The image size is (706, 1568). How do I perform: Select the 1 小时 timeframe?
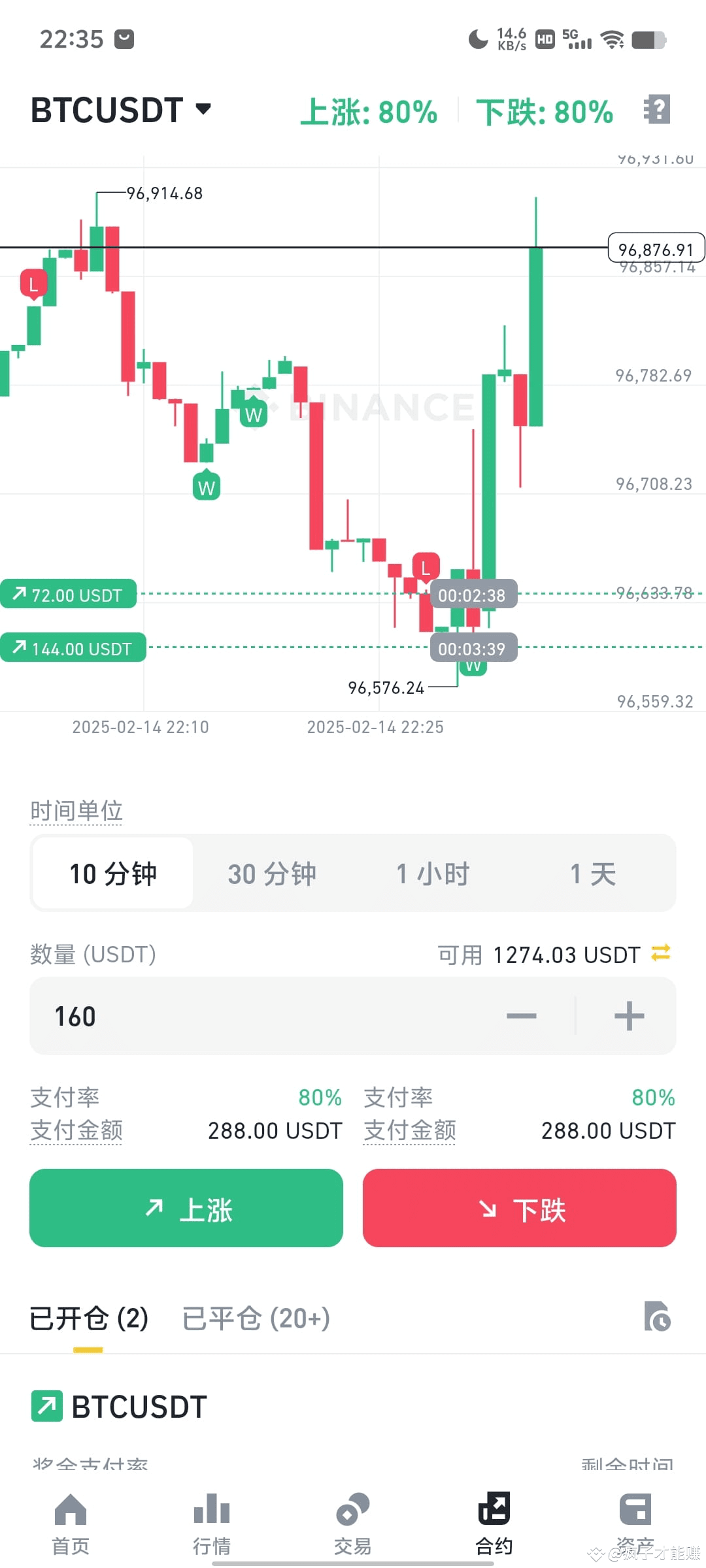click(432, 873)
